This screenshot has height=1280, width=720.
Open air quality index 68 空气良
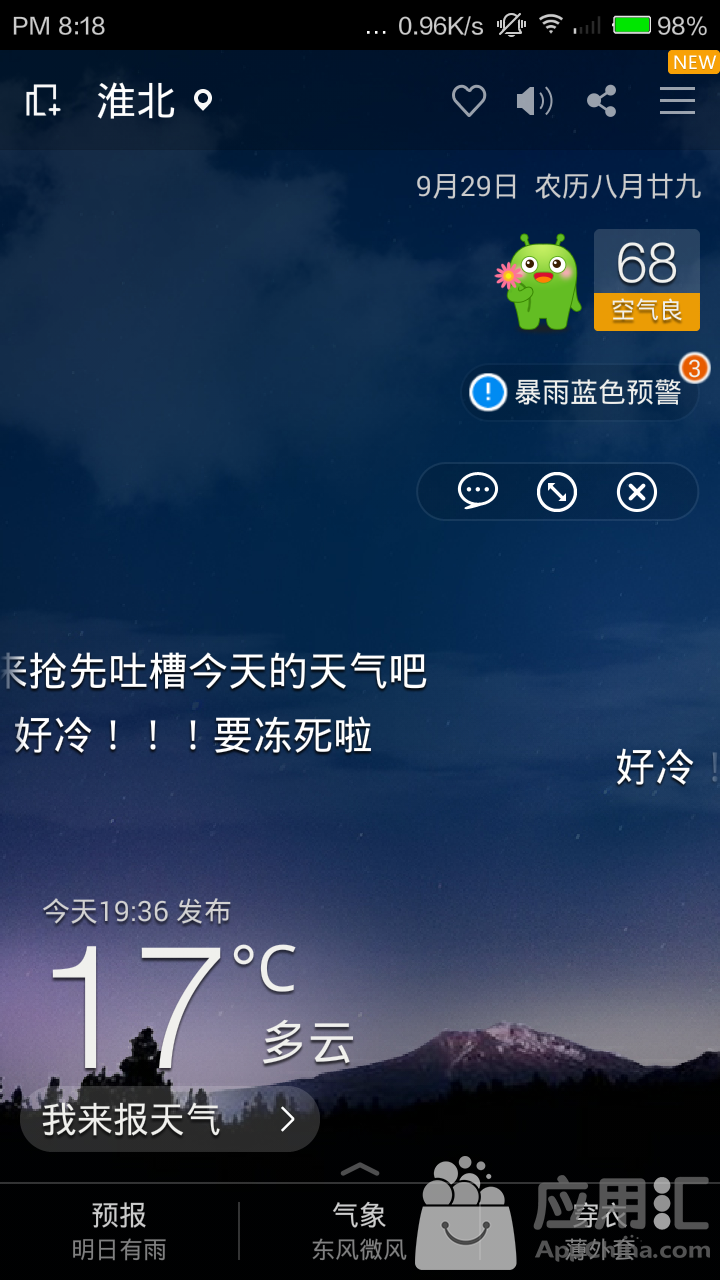(x=646, y=280)
